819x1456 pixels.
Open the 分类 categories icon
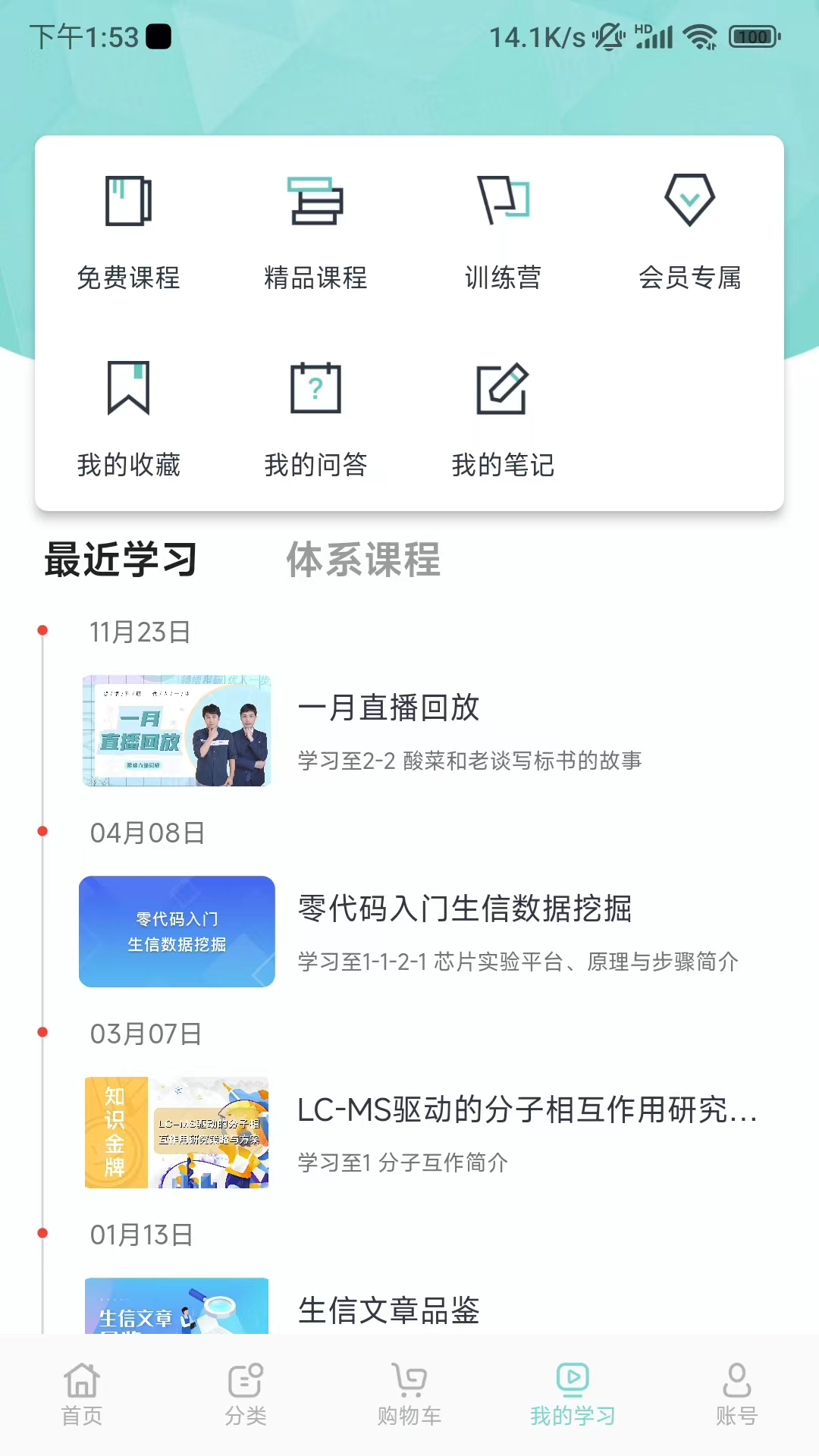click(x=244, y=1389)
